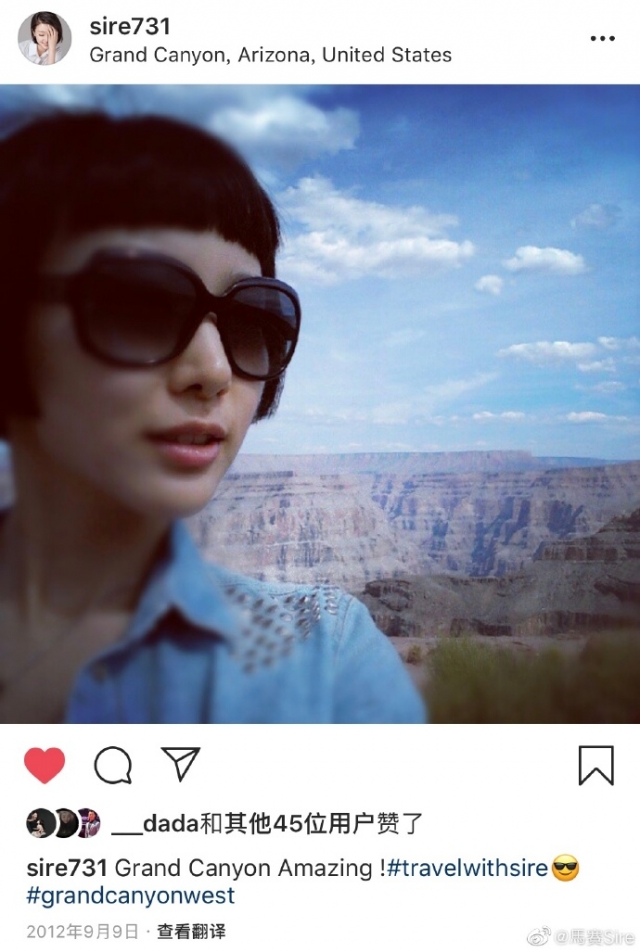Open the post's three-dot overflow menu

[602, 39]
